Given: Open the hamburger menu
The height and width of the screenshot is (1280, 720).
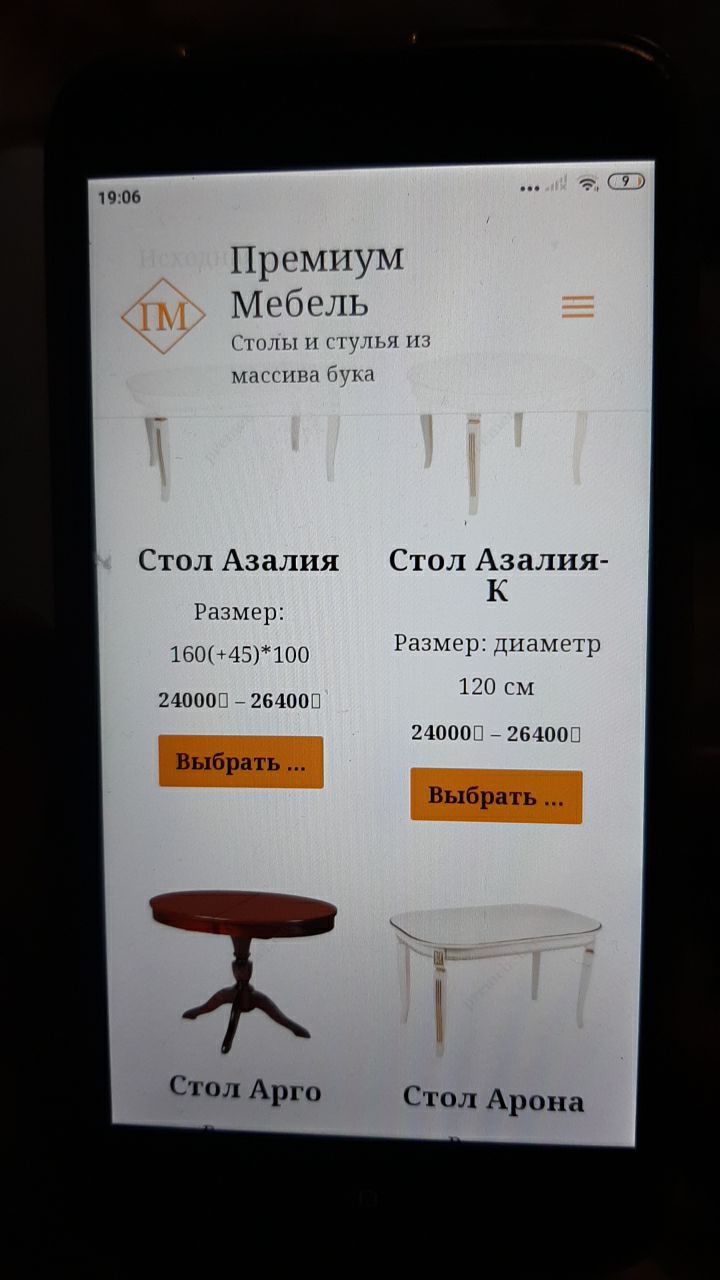Looking at the screenshot, I should (577, 307).
